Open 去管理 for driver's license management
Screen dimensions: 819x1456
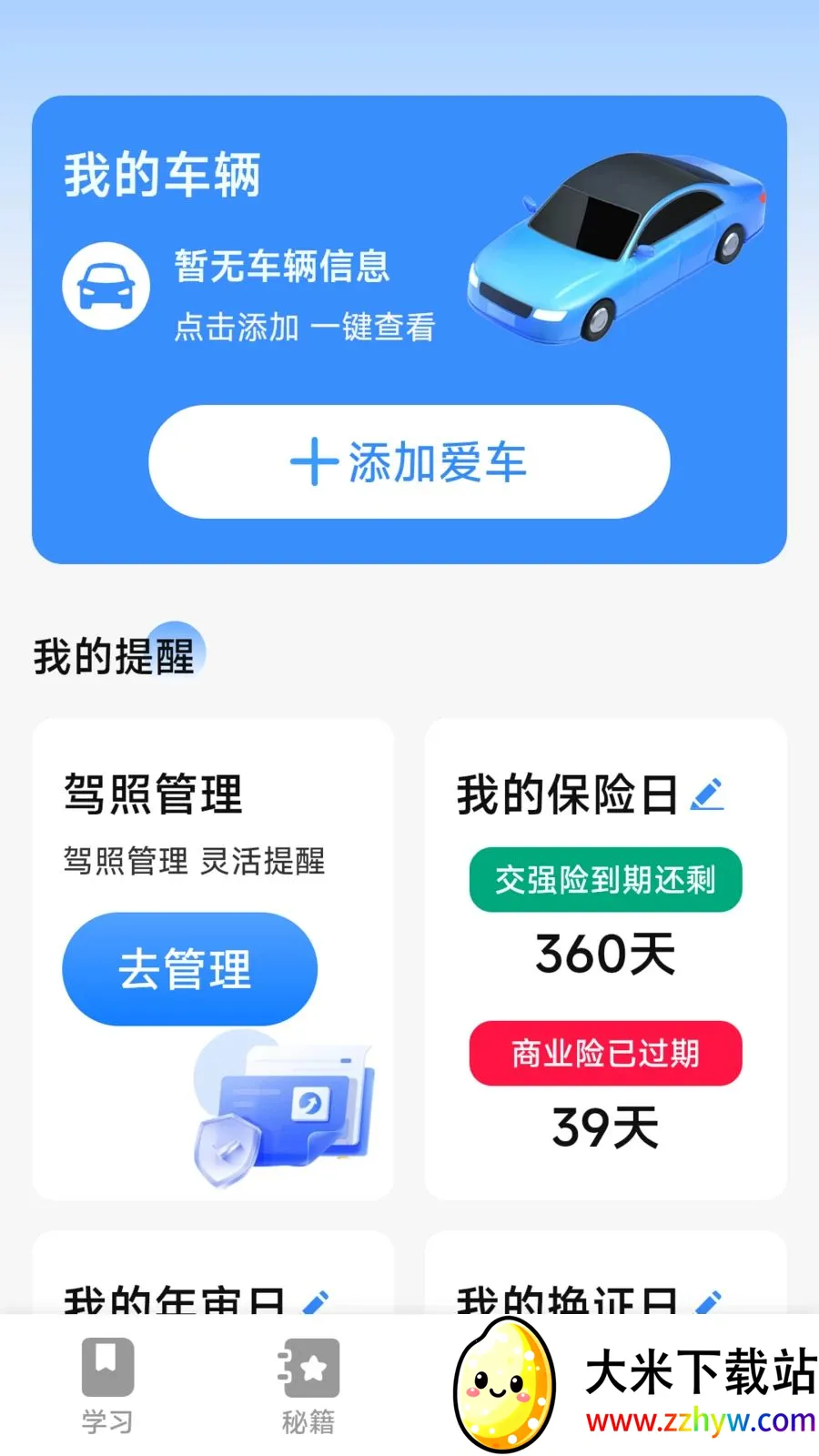tap(189, 969)
